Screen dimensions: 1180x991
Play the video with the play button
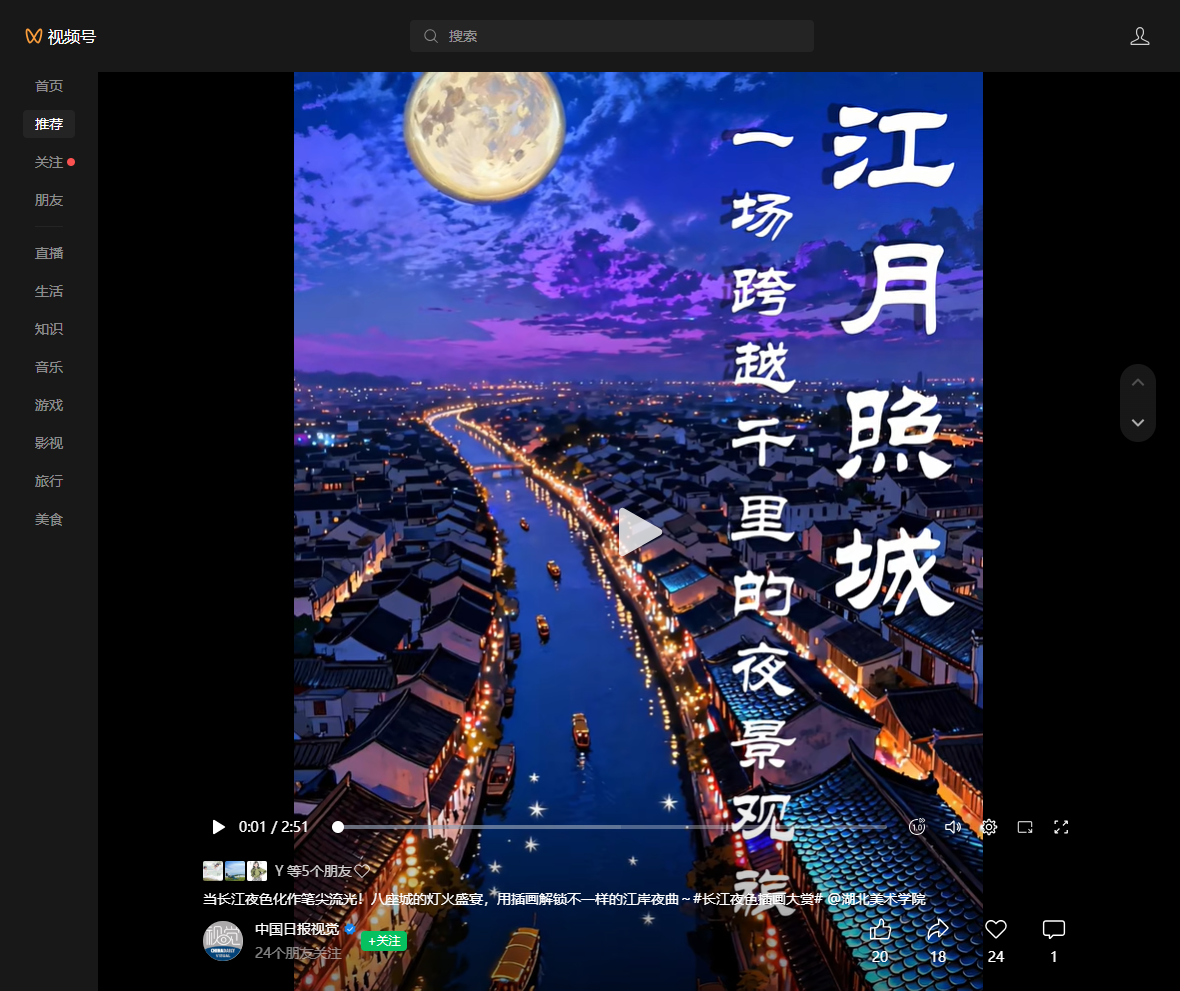(219, 827)
